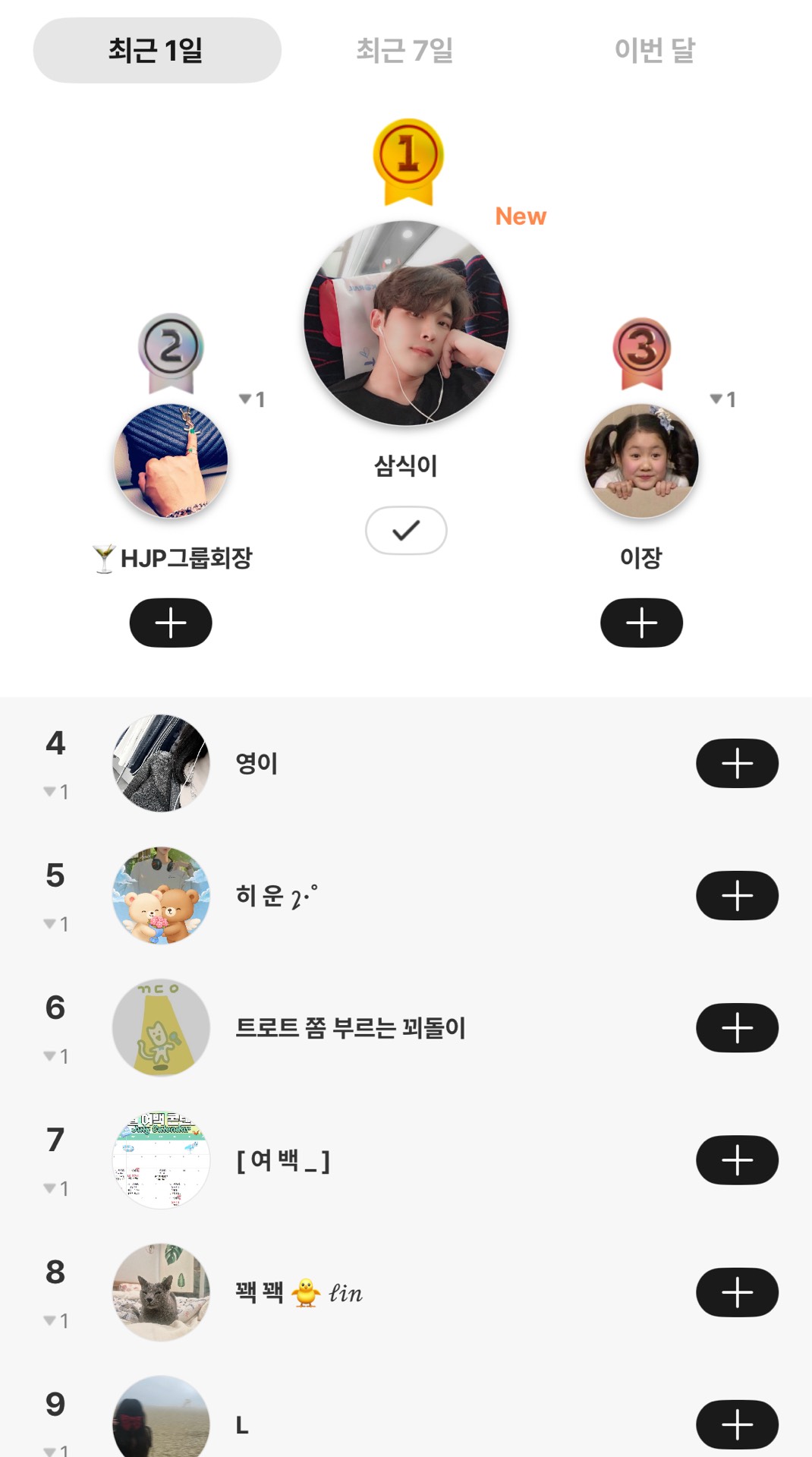View the profile of 트로트 쫌 부르는 꾀돌이
This screenshot has height=1457, width=812.
point(350,1028)
